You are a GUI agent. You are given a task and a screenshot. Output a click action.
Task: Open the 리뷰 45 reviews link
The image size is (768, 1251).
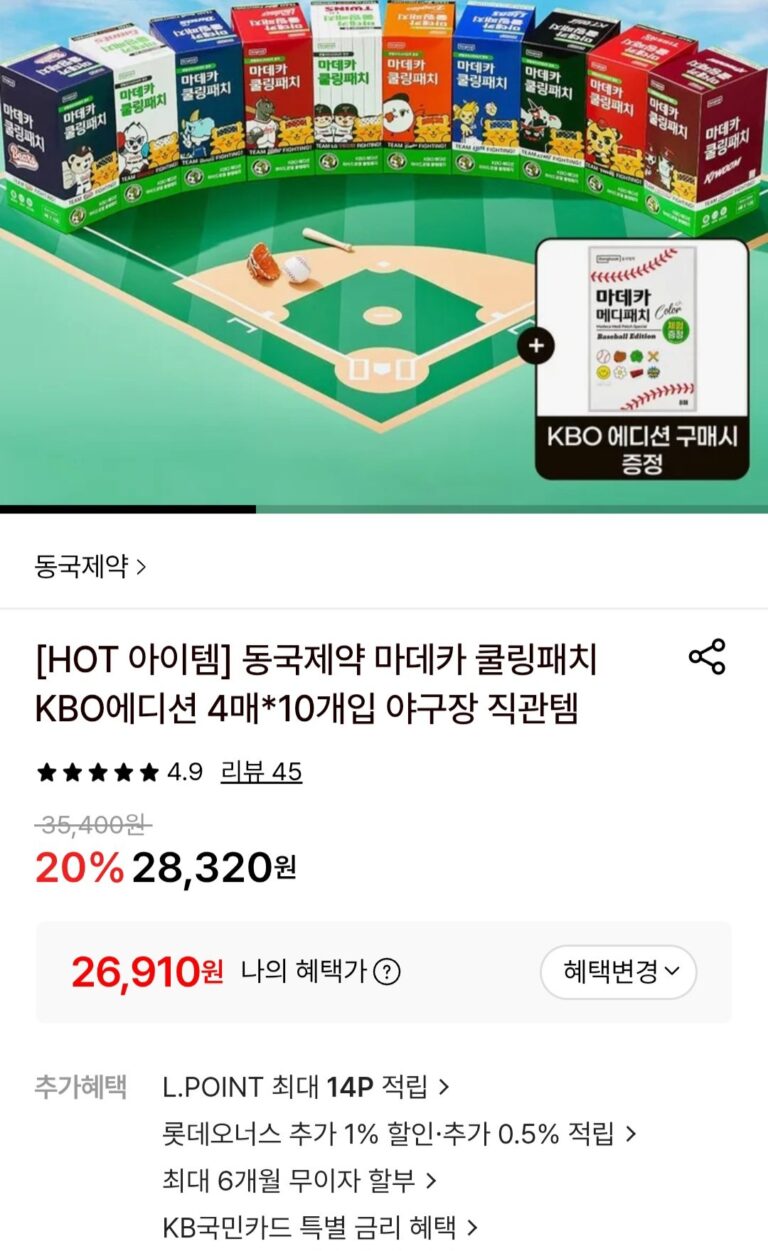pyautogui.click(x=260, y=772)
